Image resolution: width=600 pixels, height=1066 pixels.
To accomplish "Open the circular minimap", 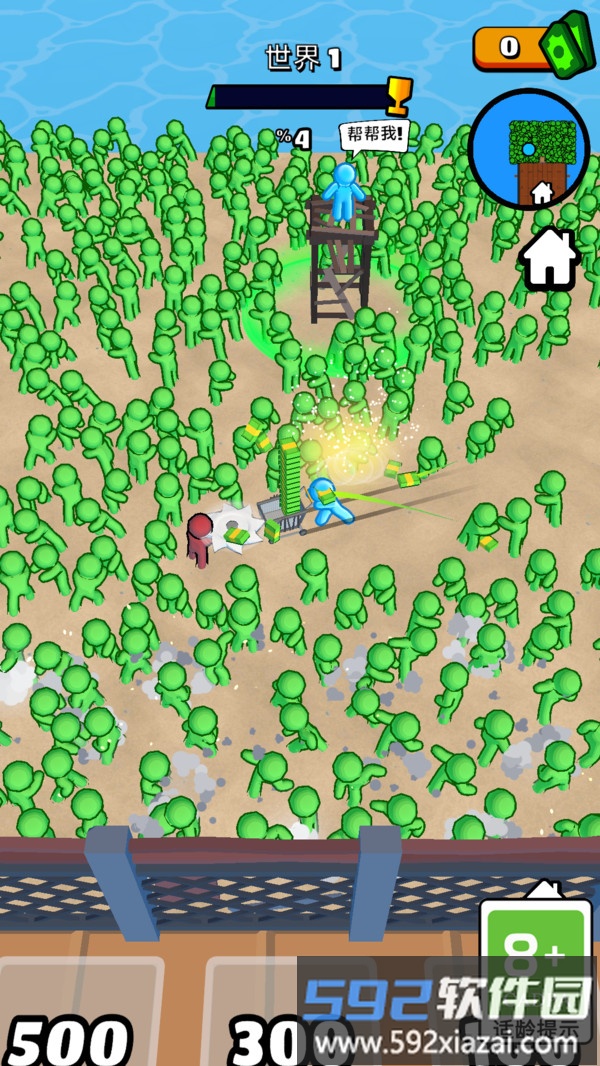I will 528,149.
